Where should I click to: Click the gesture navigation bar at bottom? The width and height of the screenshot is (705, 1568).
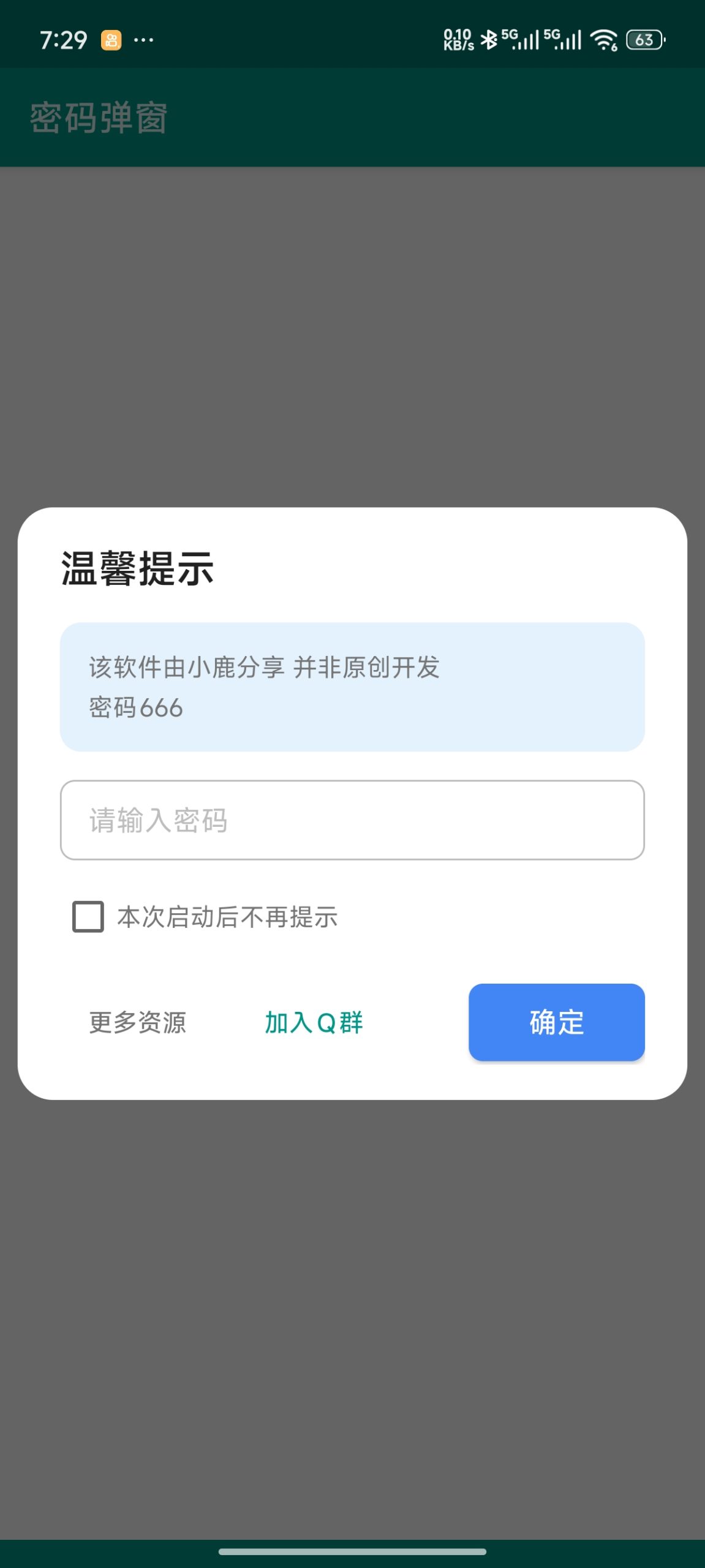pos(352,1553)
